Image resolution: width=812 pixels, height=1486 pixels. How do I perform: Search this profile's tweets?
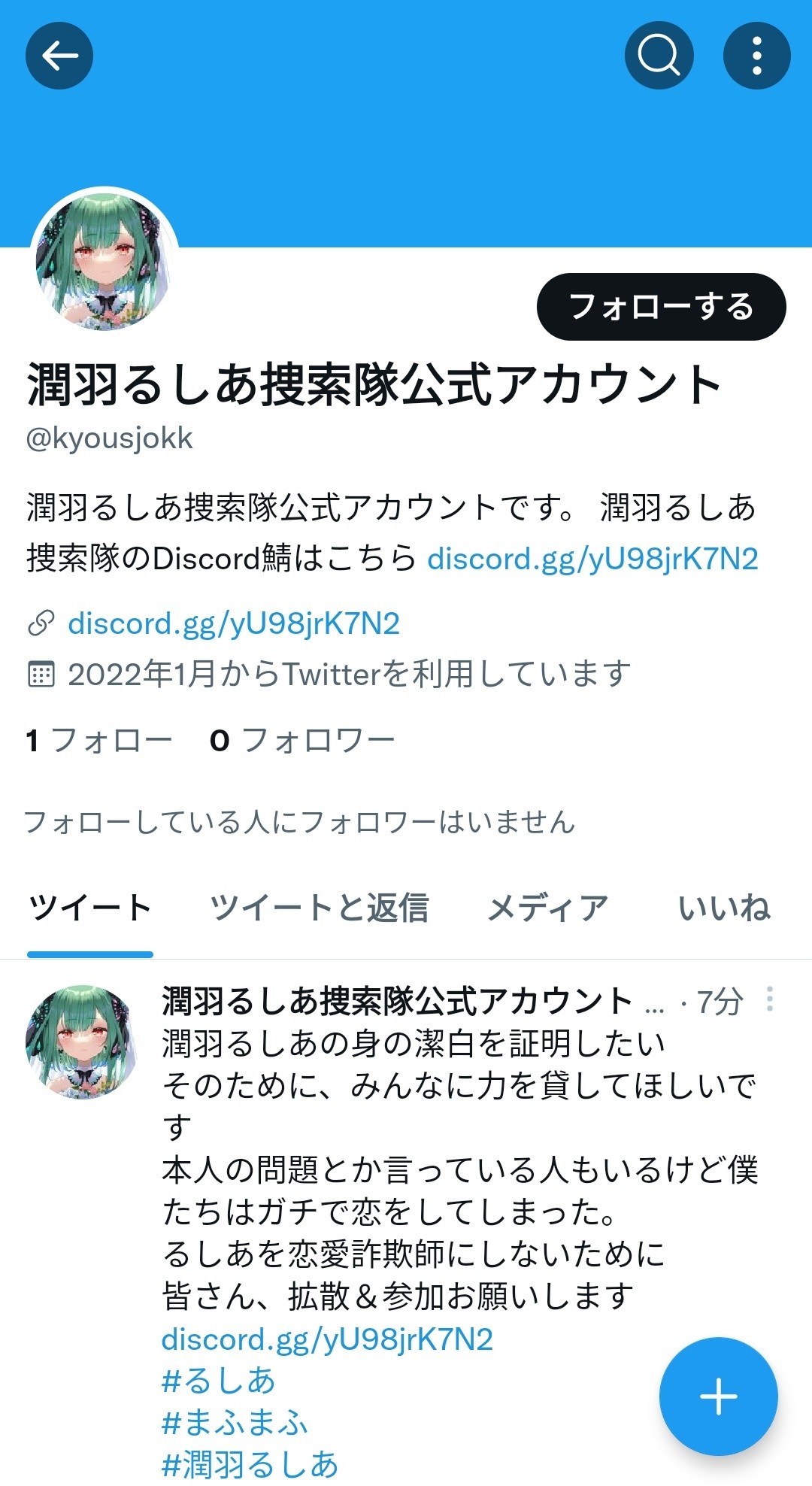pyautogui.click(x=659, y=56)
